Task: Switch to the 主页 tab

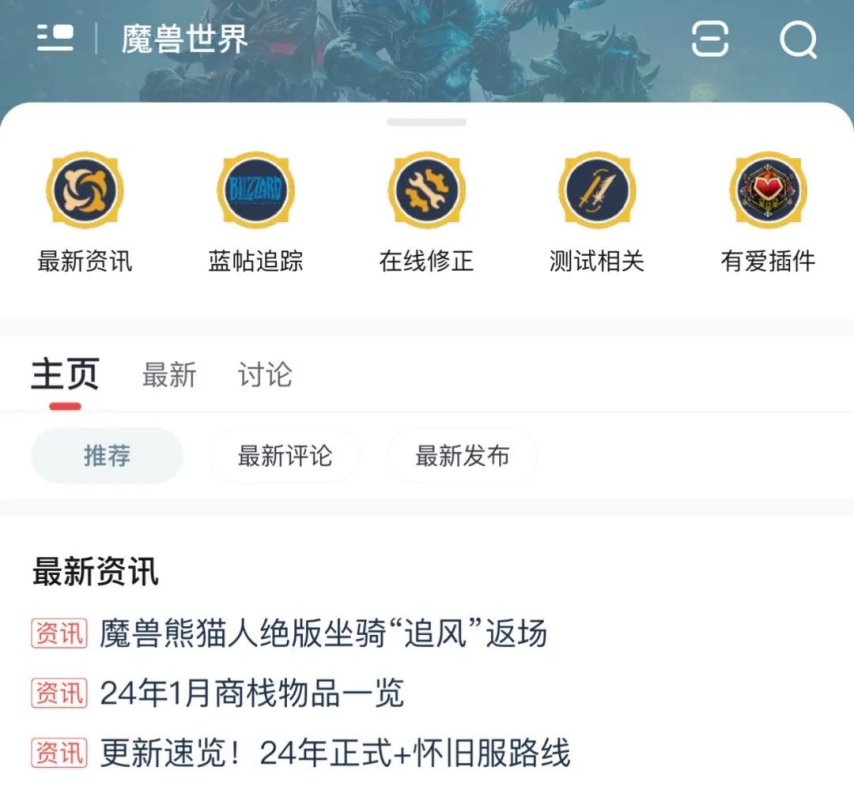Action: coord(65,375)
